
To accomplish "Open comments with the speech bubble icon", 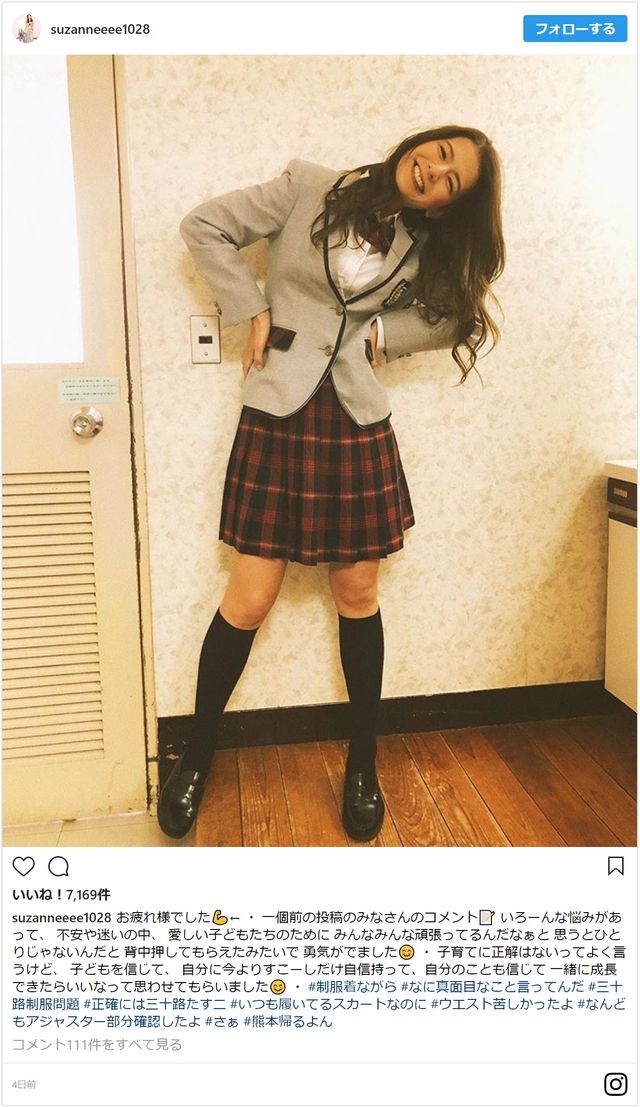I will [x=58, y=866].
